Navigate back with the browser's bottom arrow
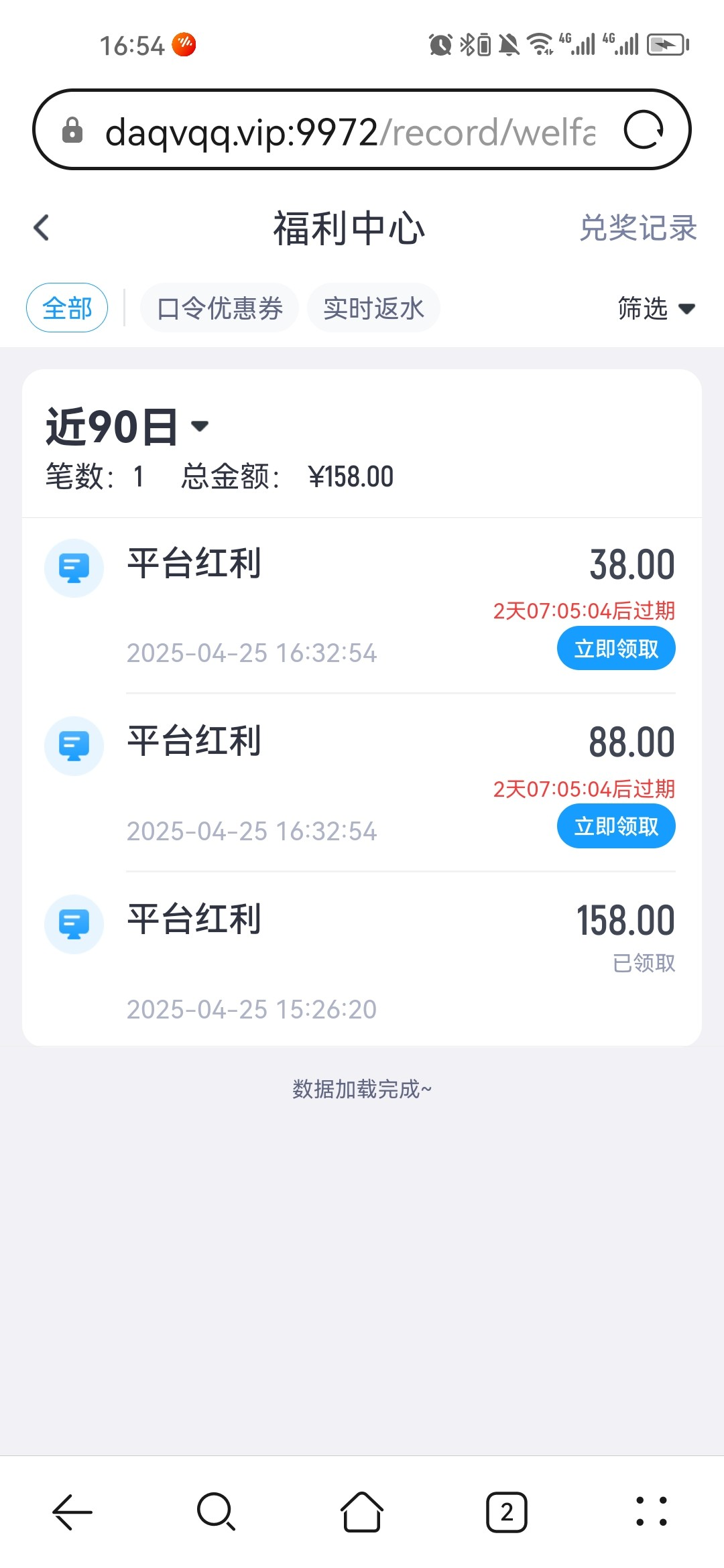This screenshot has height=1568, width=724. (72, 1512)
